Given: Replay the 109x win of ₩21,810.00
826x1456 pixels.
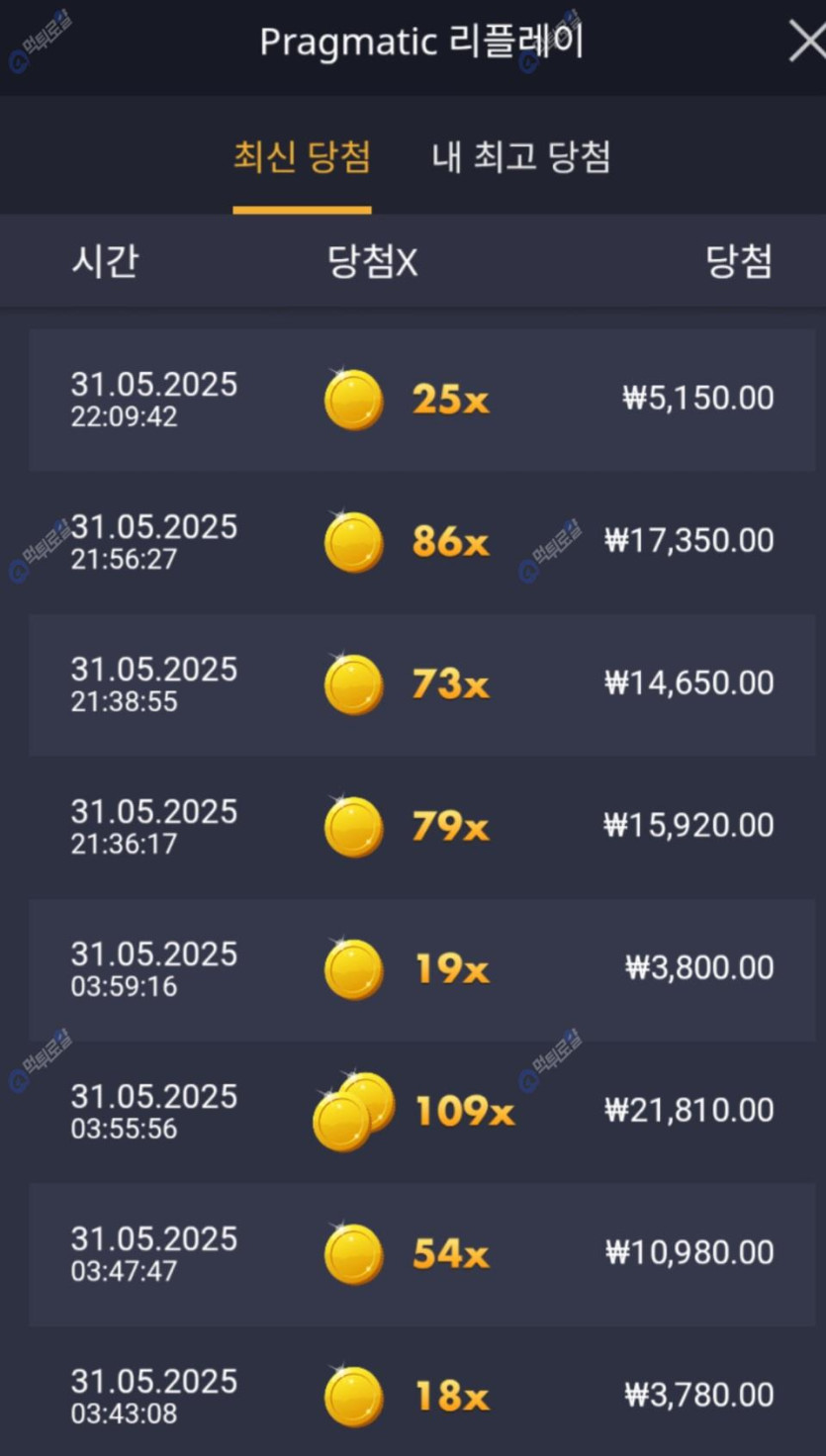Looking at the screenshot, I should click(x=421, y=1112).
